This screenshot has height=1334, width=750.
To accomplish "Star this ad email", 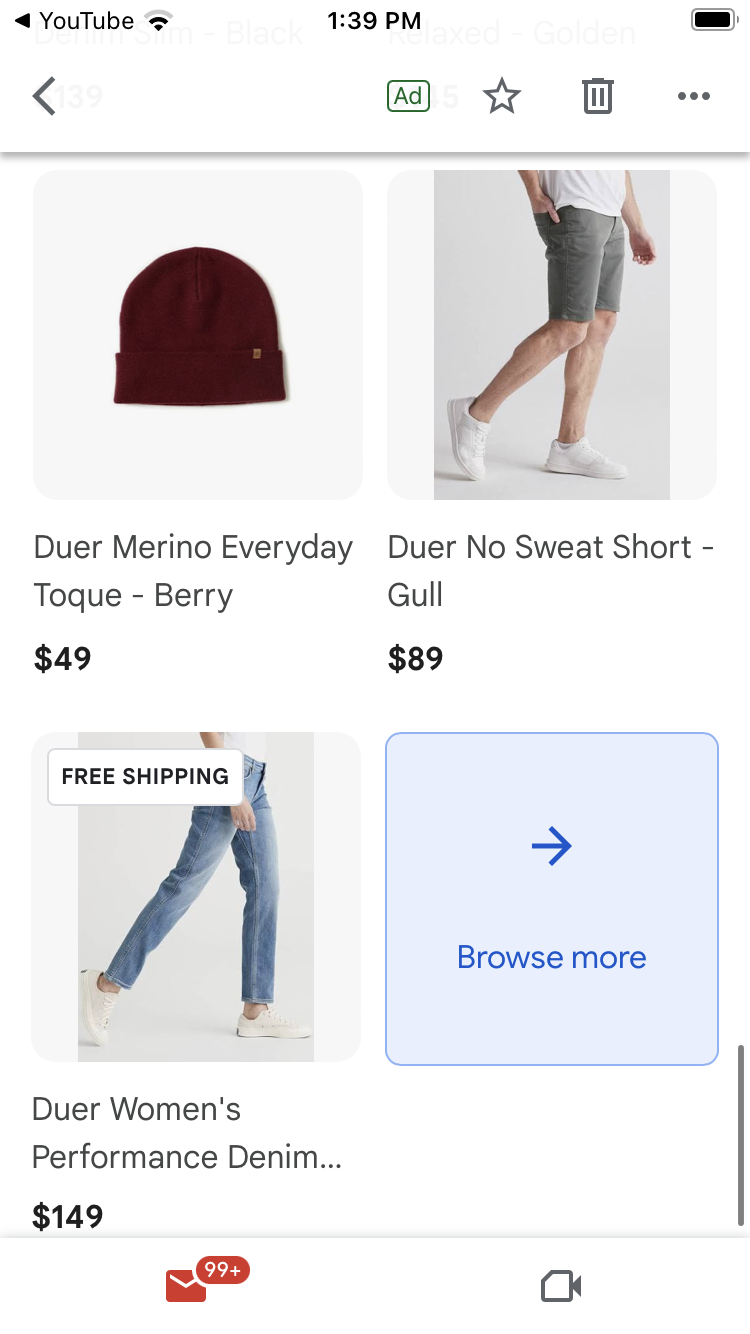I will coord(502,97).
